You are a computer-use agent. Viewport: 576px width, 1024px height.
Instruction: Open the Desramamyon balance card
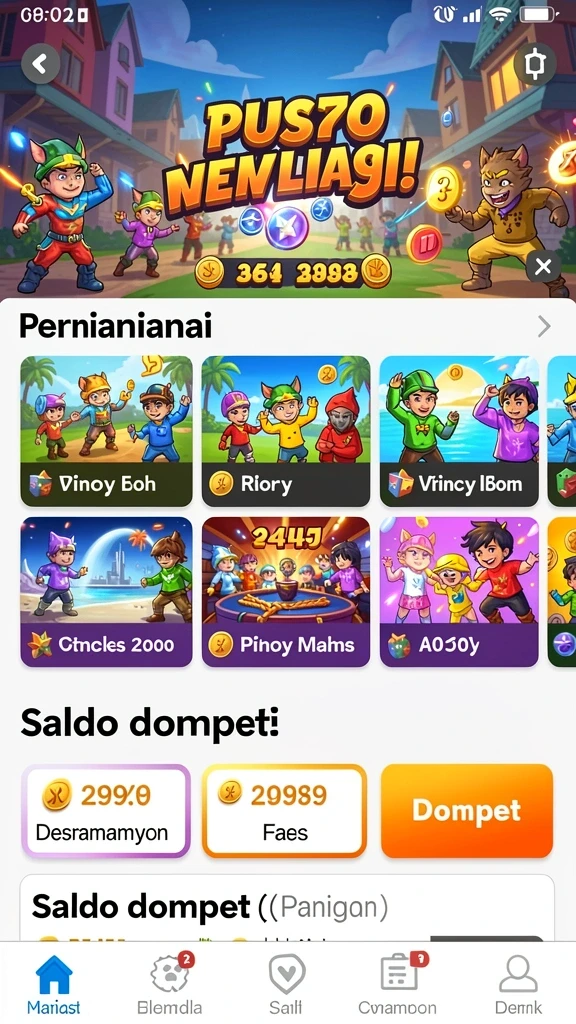[x=106, y=811]
